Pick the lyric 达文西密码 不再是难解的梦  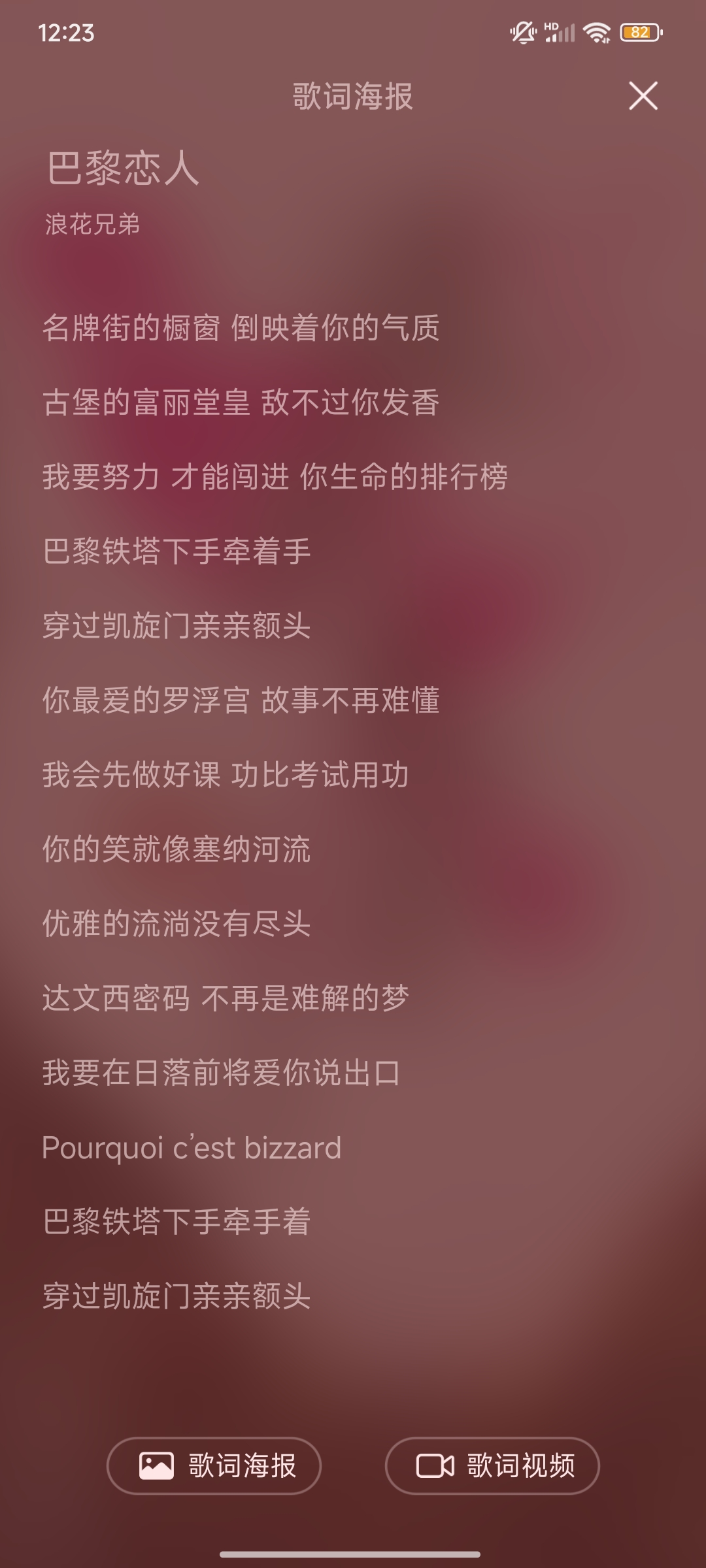click(226, 998)
